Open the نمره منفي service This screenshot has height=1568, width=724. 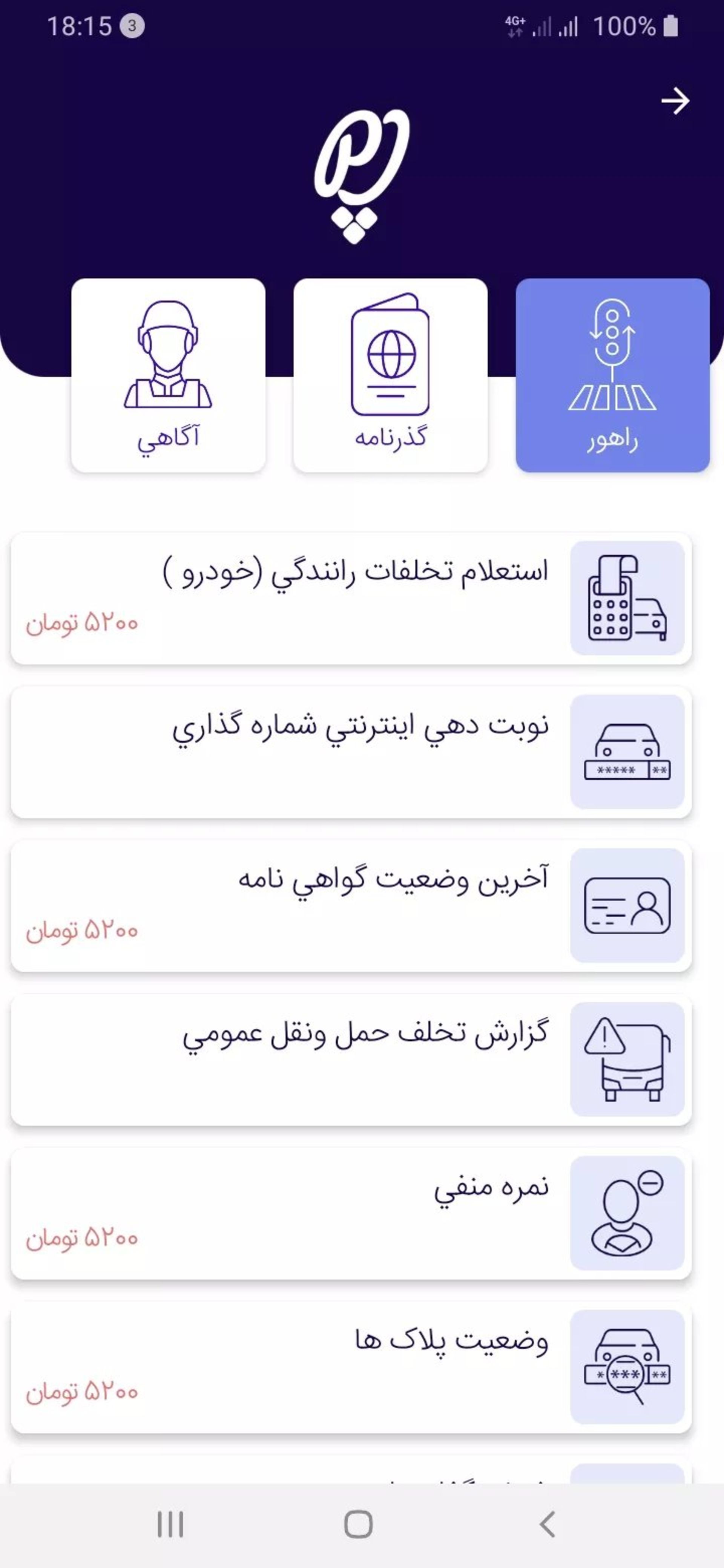[x=351, y=1213]
